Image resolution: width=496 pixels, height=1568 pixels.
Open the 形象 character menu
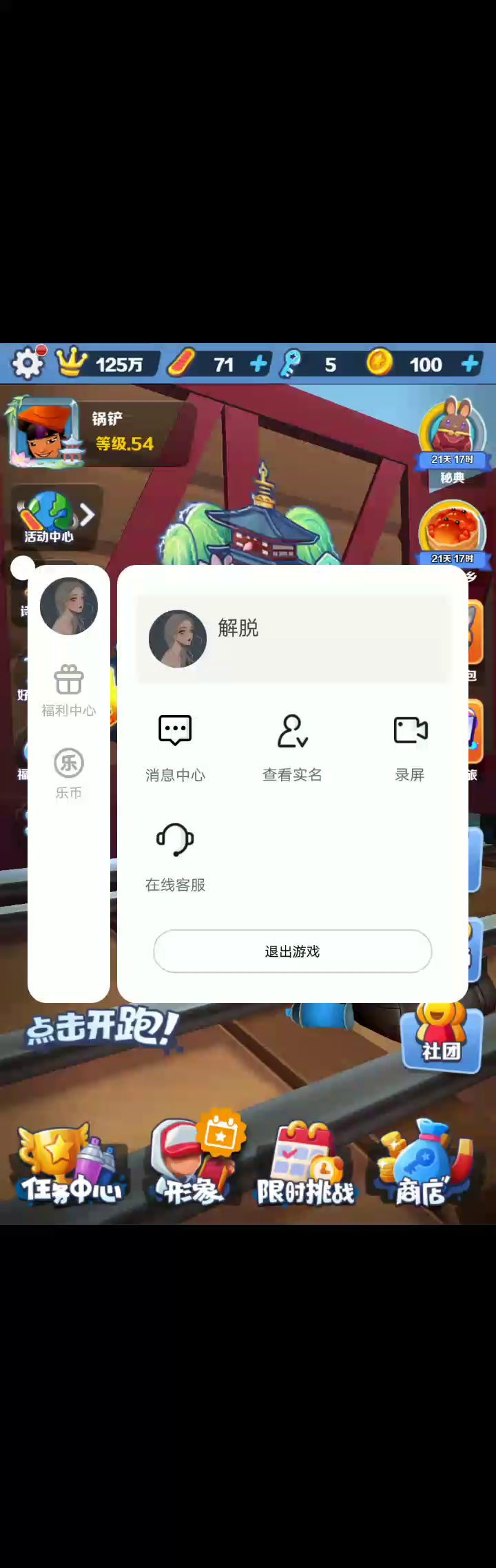tap(193, 1164)
